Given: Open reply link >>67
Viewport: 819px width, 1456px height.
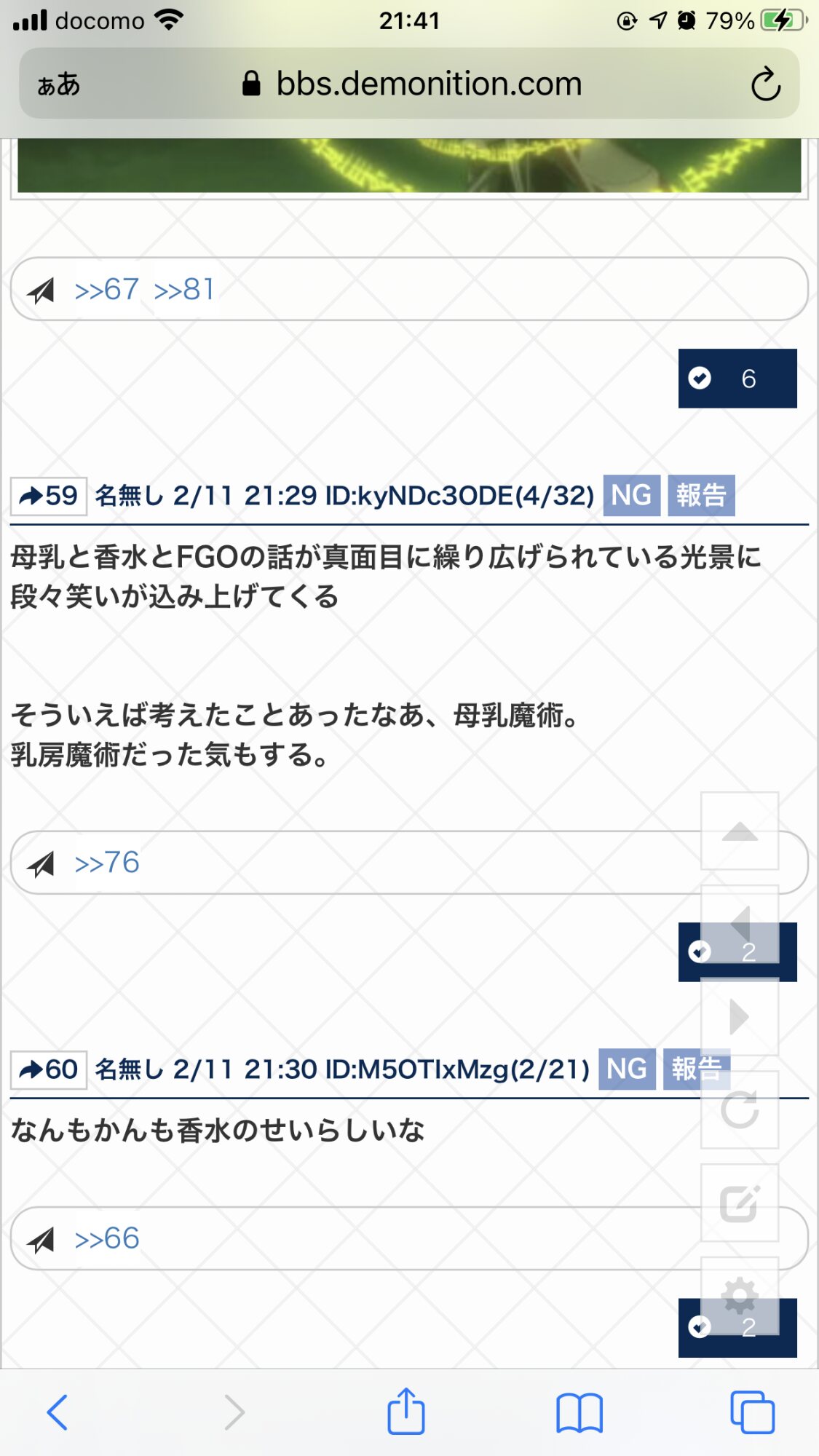Looking at the screenshot, I should click(x=106, y=290).
